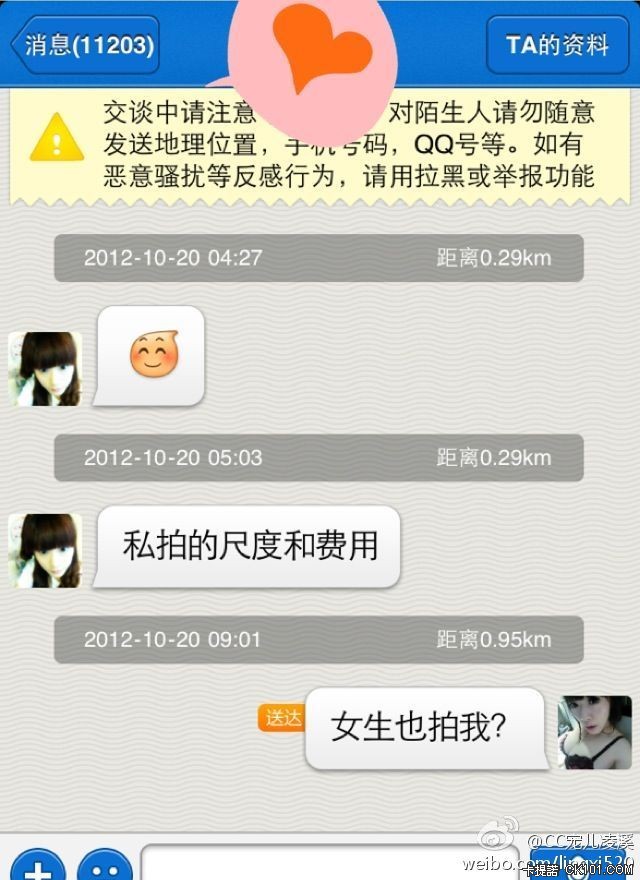
Task: Open TA的资料 profile page
Action: 556,45
